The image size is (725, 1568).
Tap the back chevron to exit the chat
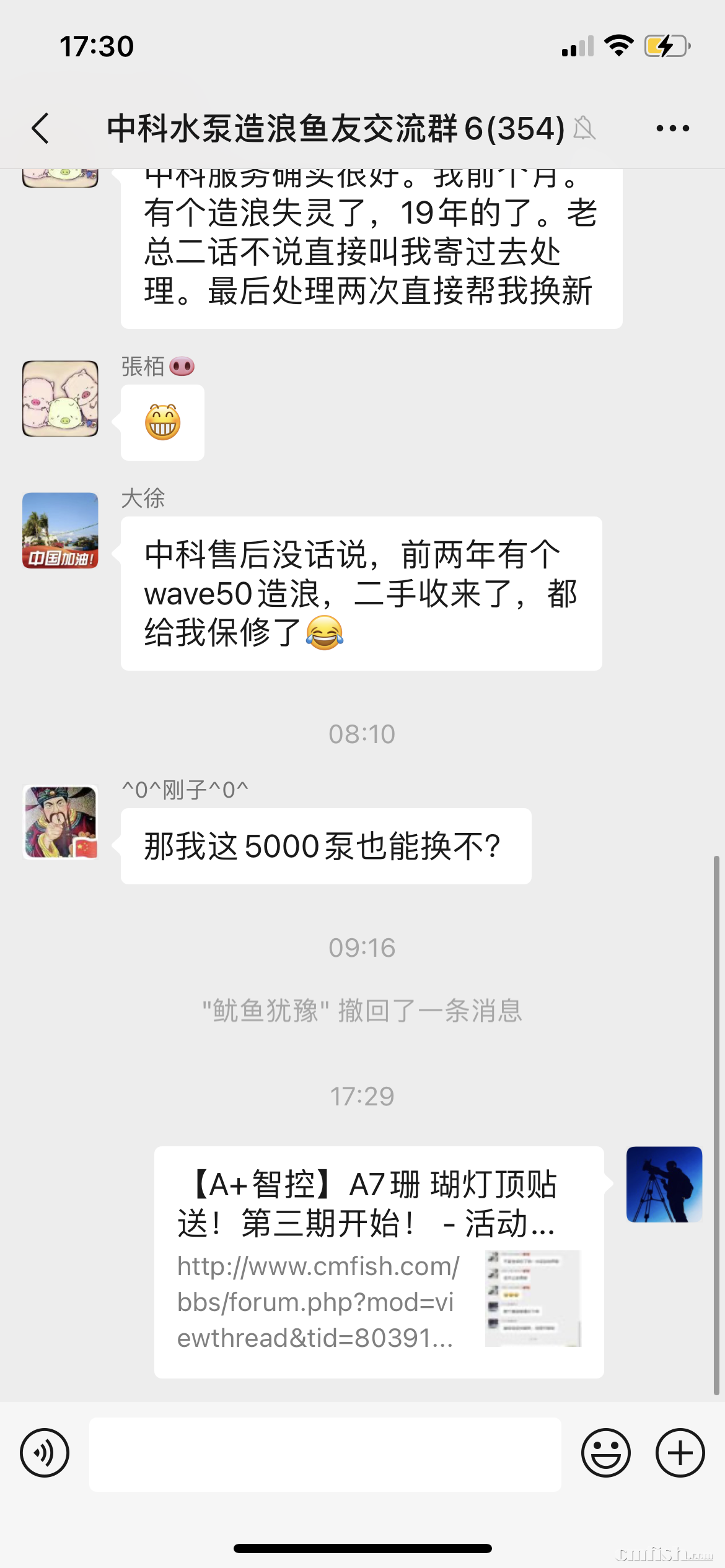(40, 128)
